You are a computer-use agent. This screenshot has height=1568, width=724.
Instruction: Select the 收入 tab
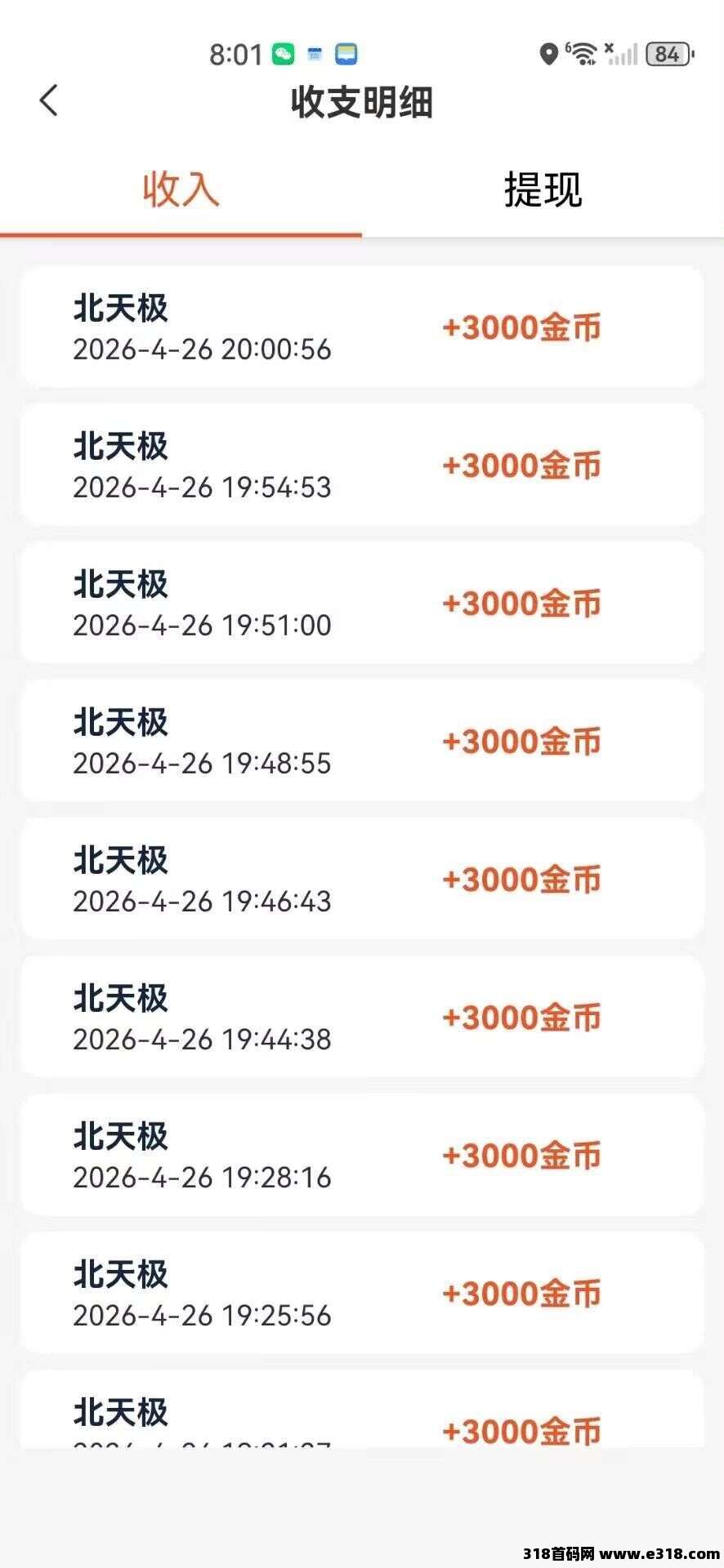[181, 190]
